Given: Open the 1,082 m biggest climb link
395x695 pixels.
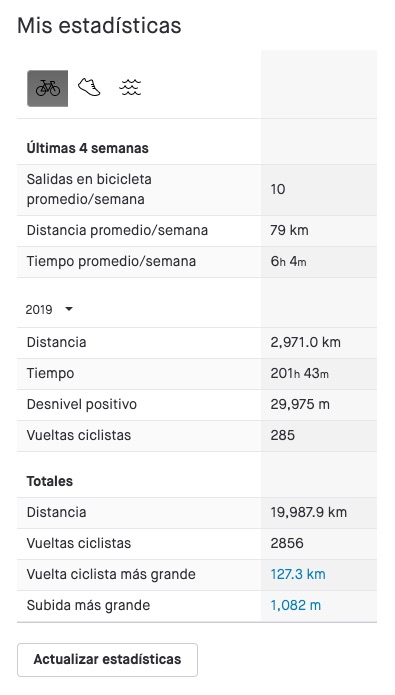Looking at the screenshot, I should pos(296,605).
